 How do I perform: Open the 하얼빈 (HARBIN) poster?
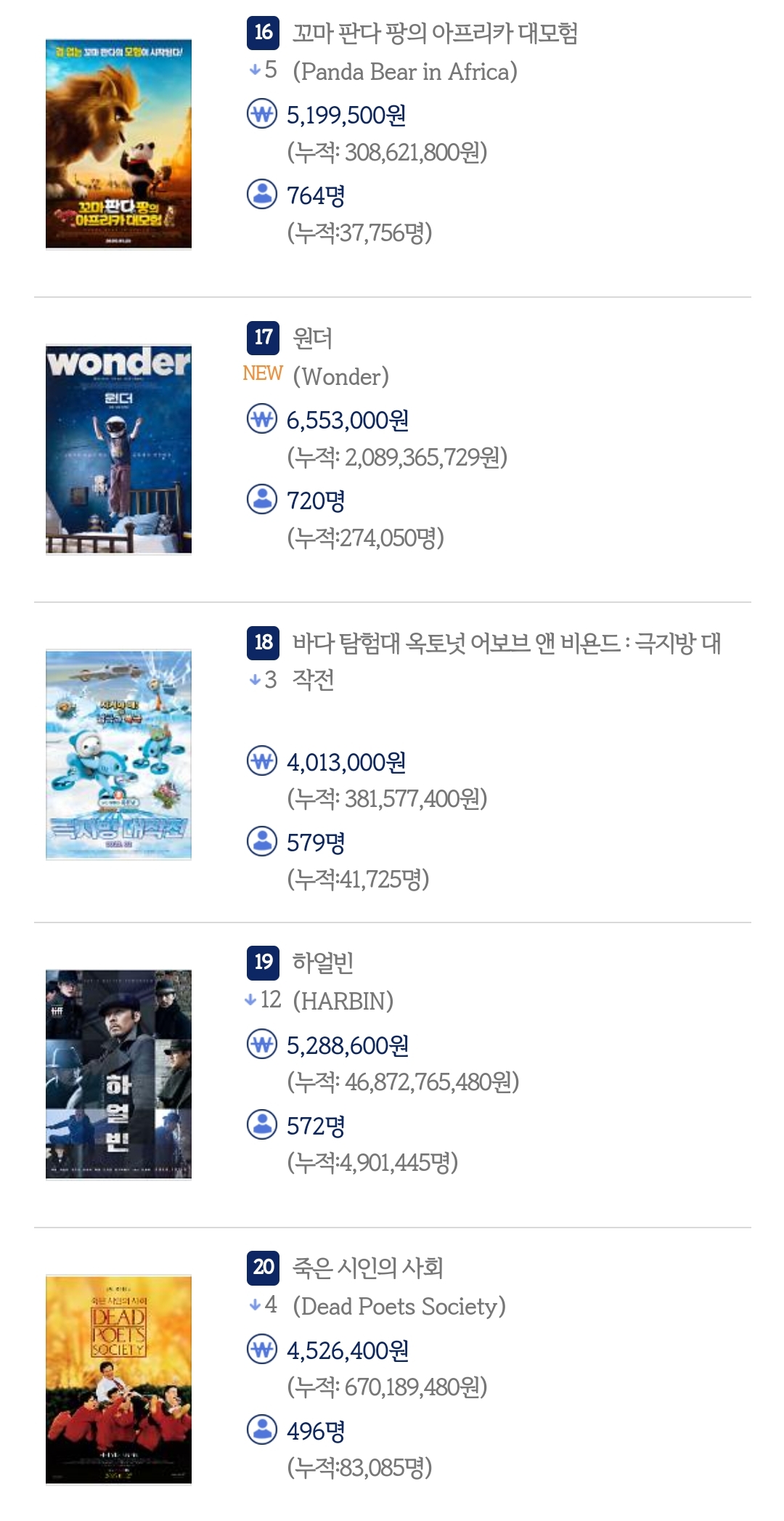(118, 1074)
